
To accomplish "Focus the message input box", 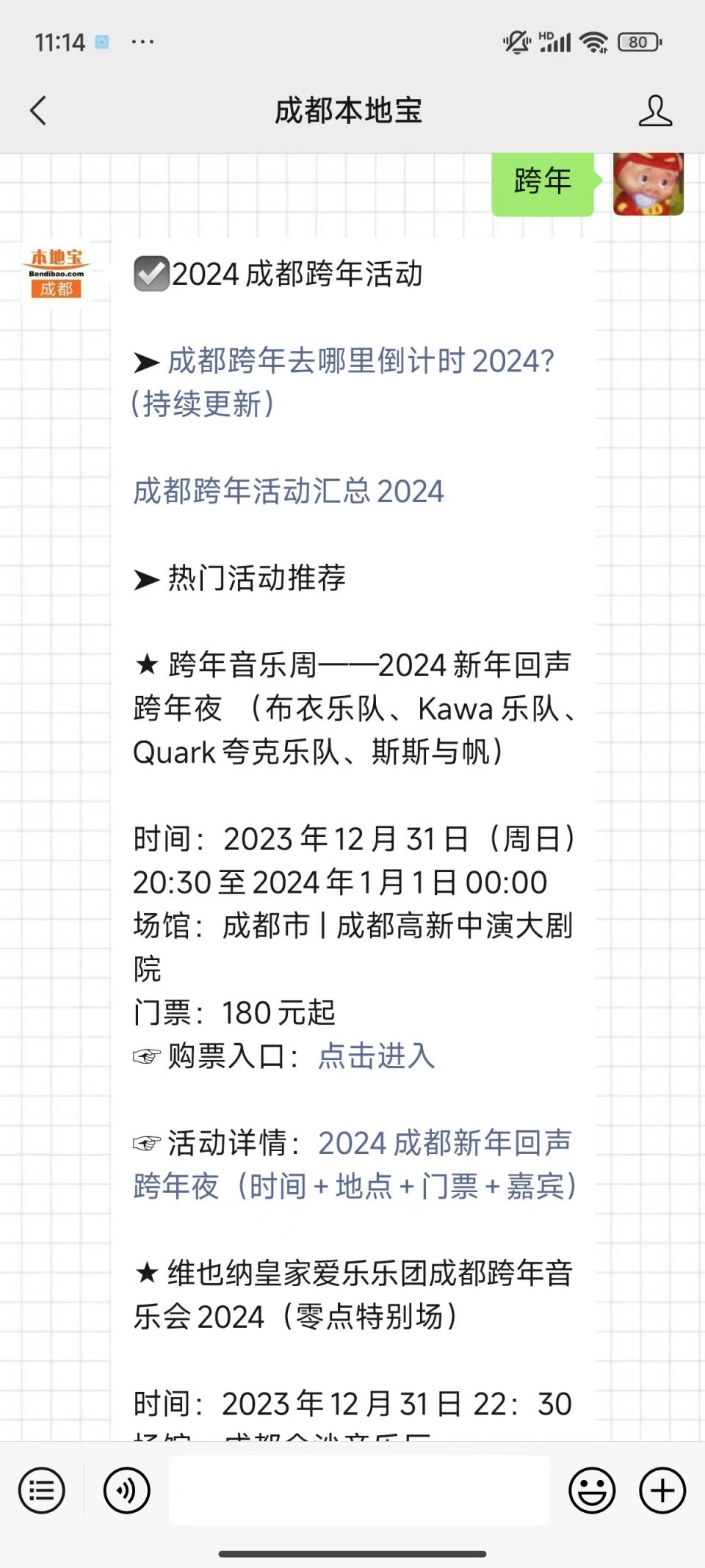I will point(360,1490).
